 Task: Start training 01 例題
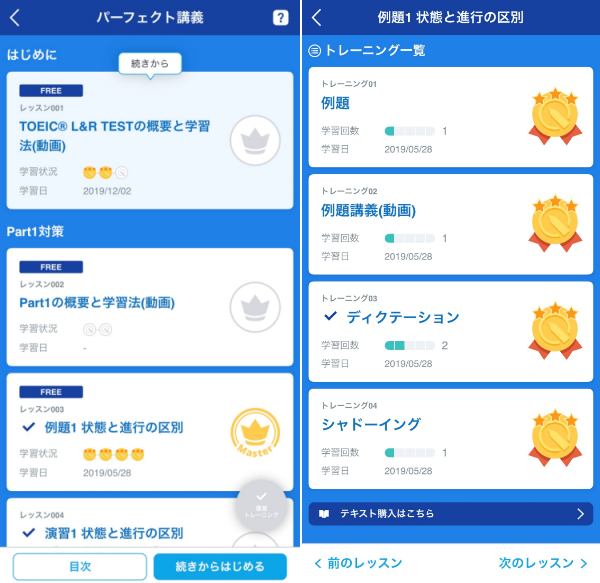451,116
